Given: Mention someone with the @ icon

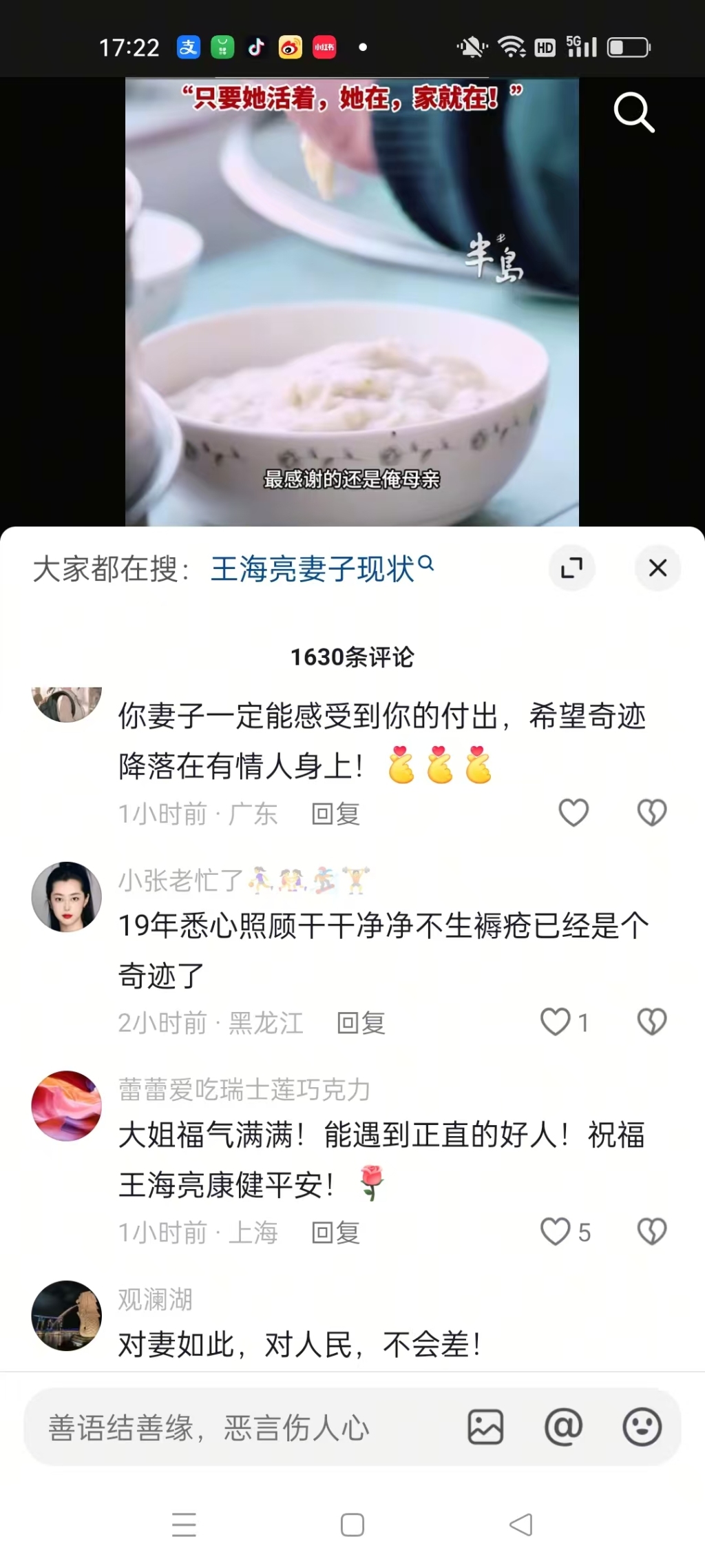Looking at the screenshot, I should (564, 1427).
